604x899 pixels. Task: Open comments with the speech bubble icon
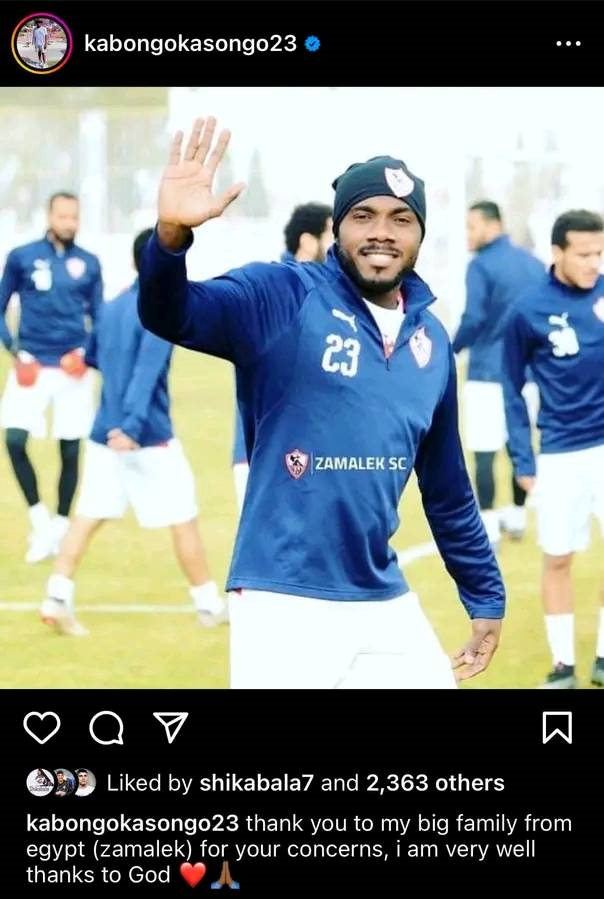tap(106, 727)
